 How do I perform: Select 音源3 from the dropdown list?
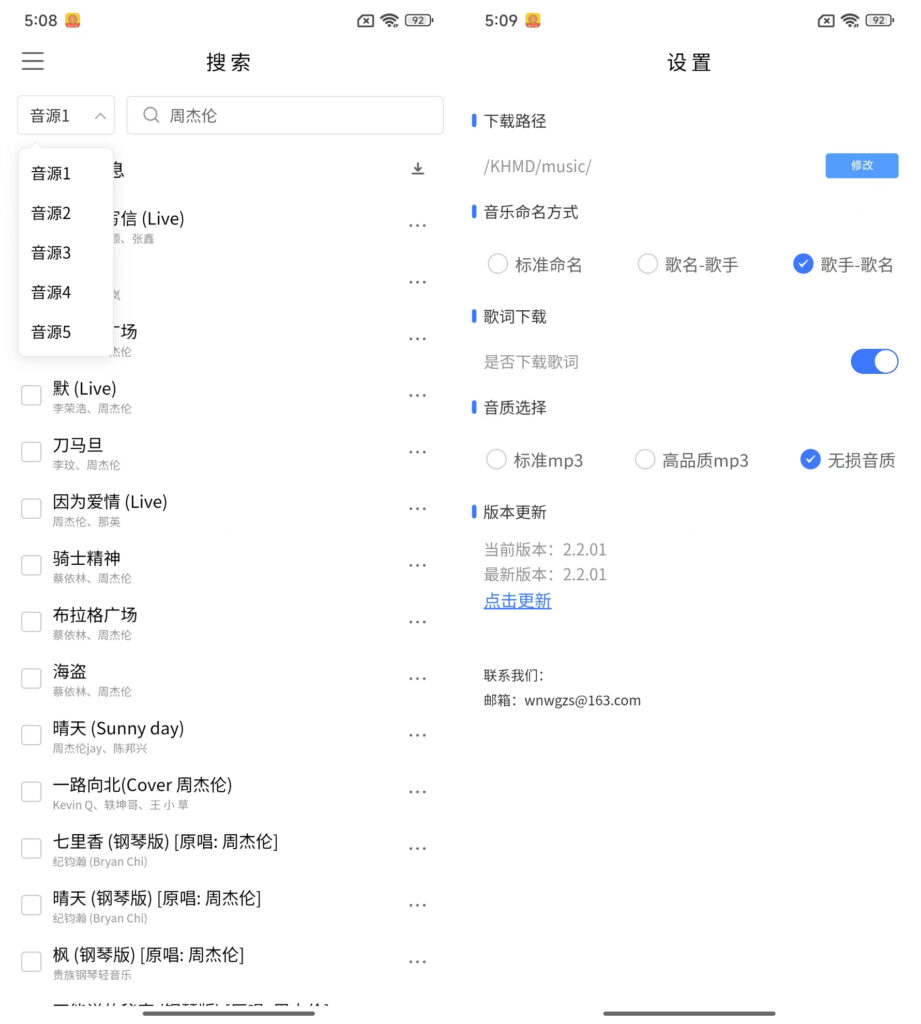tap(51, 253)
